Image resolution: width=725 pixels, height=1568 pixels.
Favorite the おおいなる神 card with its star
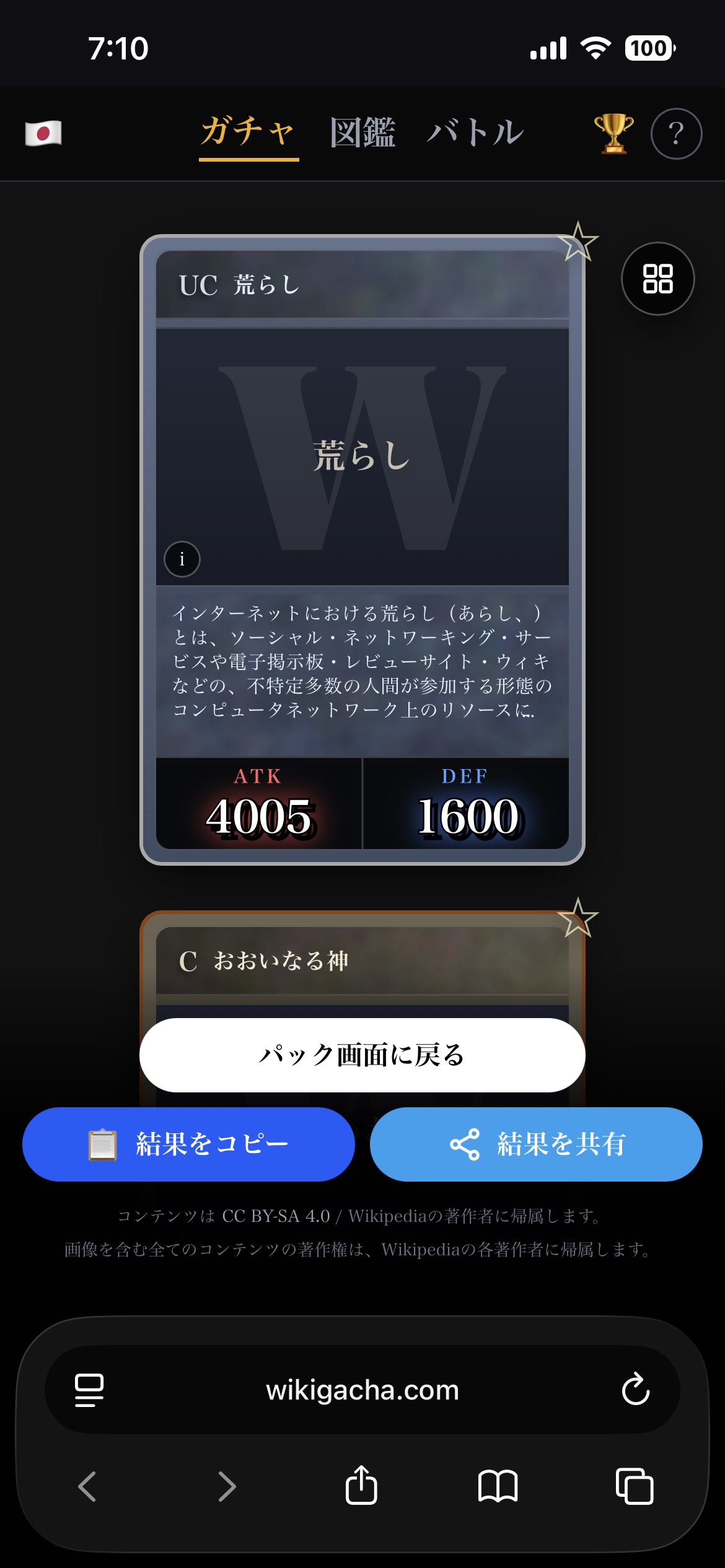(x=578, y=918)
